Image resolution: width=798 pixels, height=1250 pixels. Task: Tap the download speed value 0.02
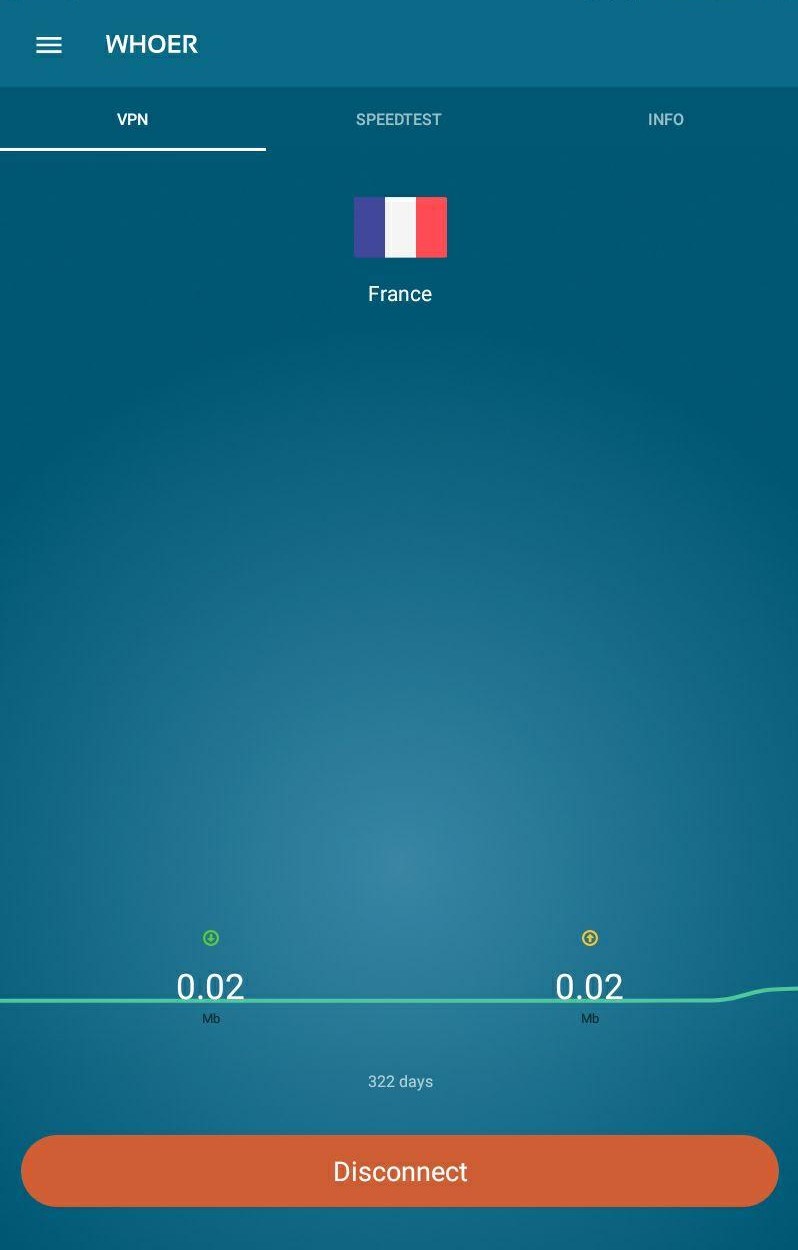[210, 986]
